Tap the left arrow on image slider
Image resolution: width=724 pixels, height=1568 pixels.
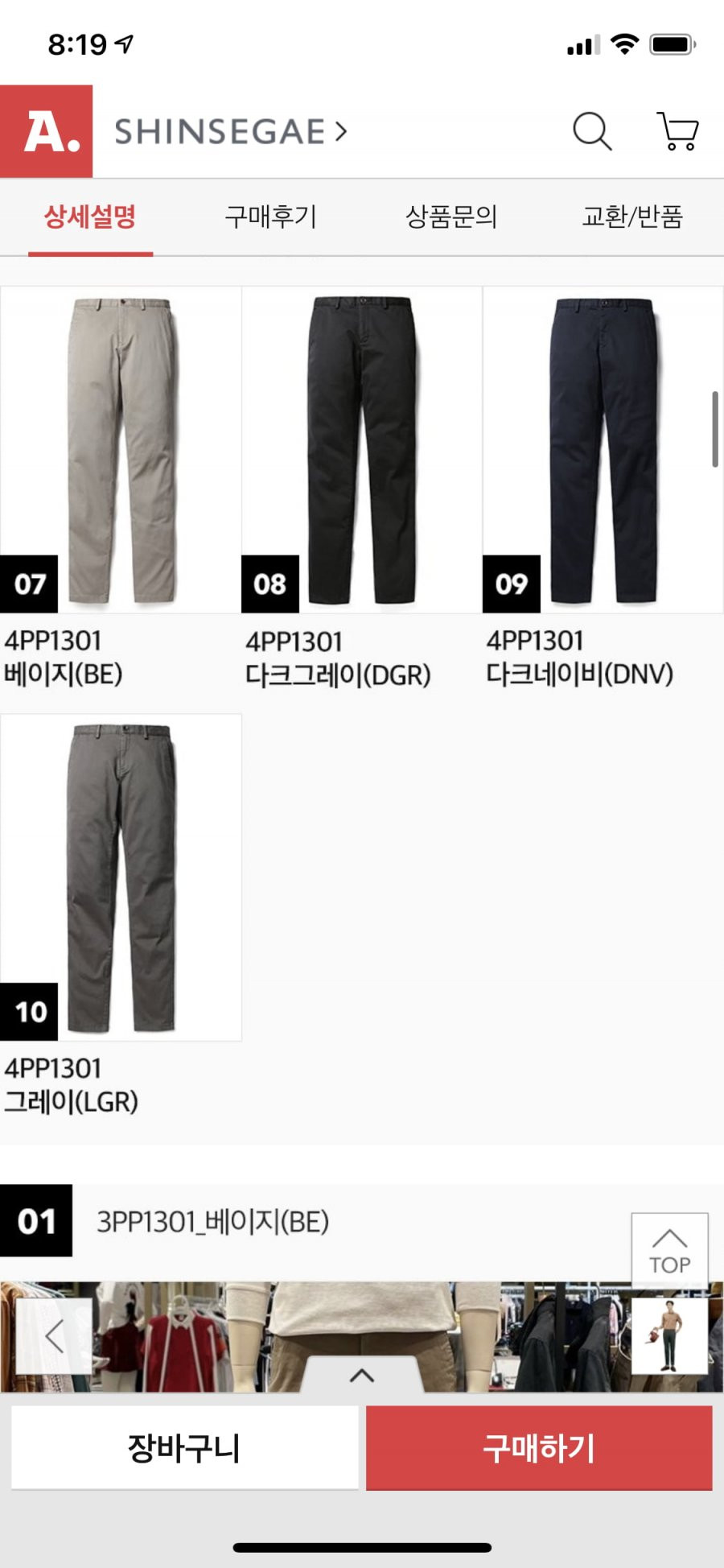pyautogui.click(x=54, y=1337)
